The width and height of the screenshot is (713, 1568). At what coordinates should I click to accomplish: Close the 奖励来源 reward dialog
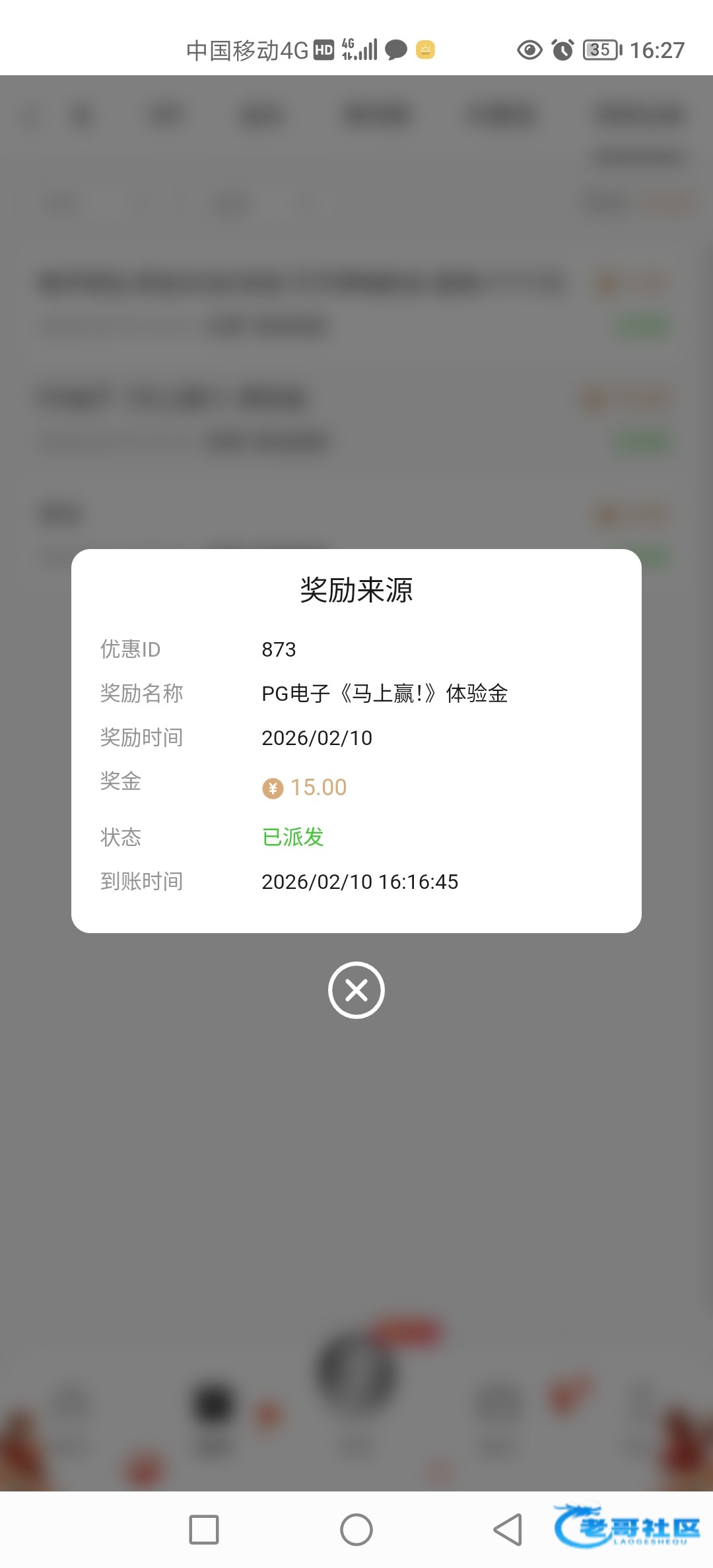pyautogui.click(x=356, y=990)
